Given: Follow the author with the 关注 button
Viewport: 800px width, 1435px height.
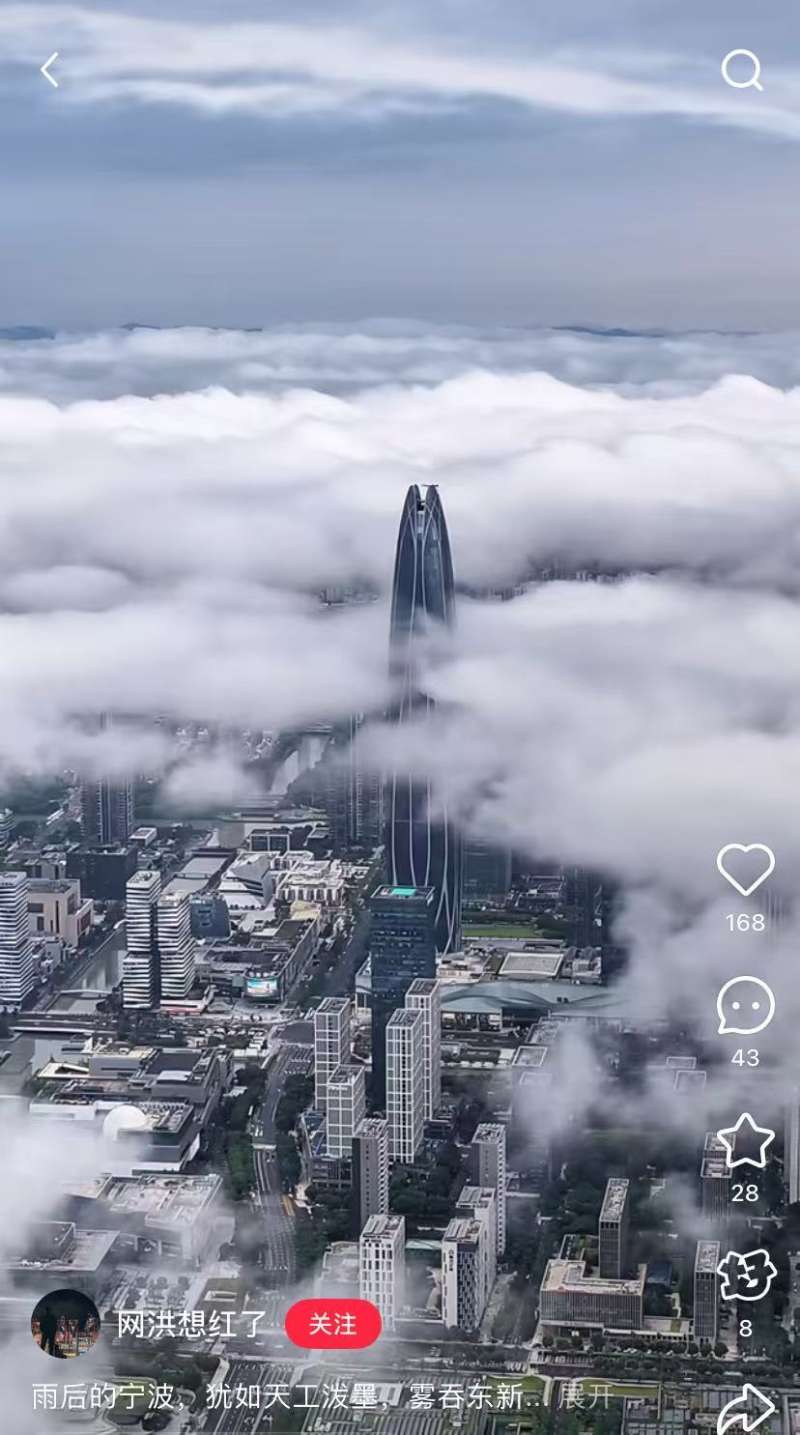Looking at the screenshot, I should (333, 1324).
